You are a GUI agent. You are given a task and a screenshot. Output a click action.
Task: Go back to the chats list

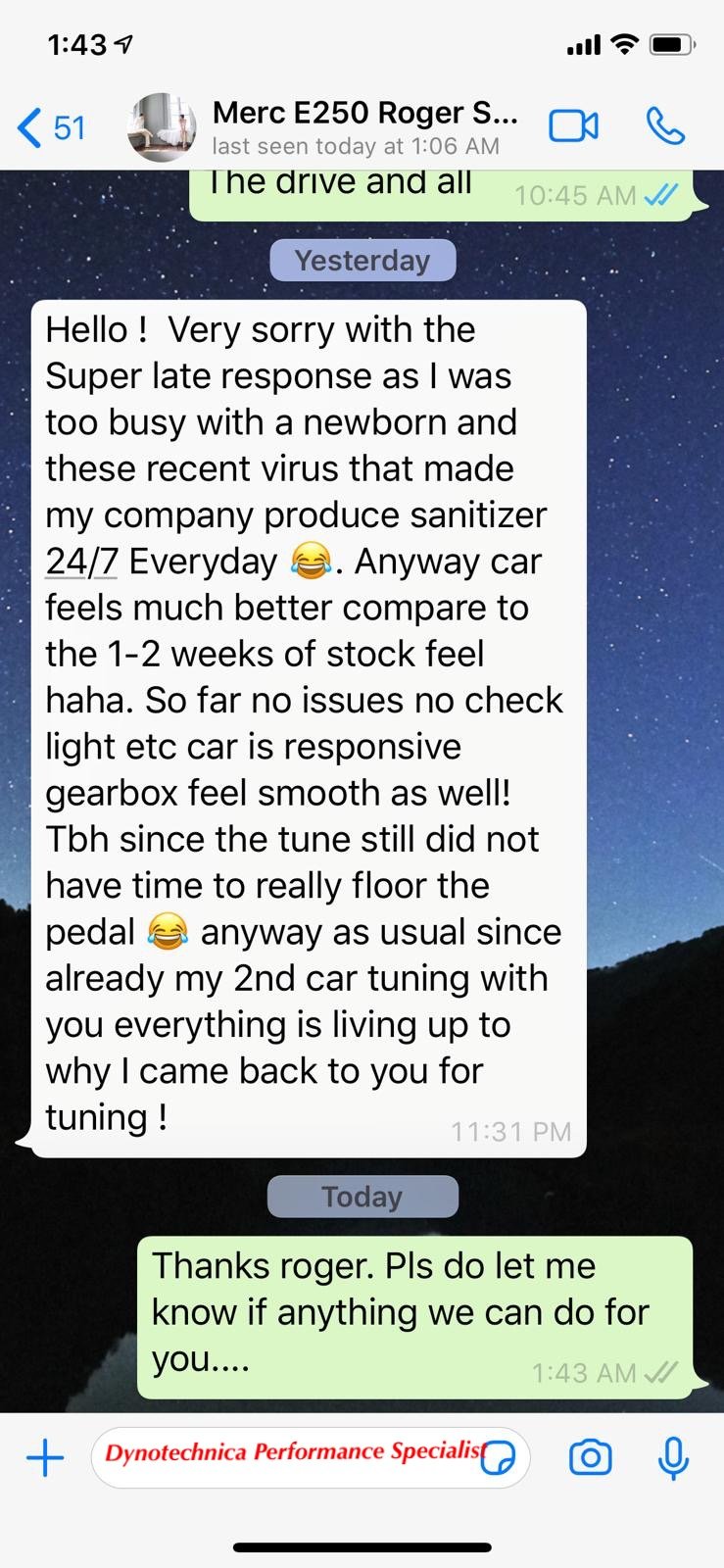point(51,128)
